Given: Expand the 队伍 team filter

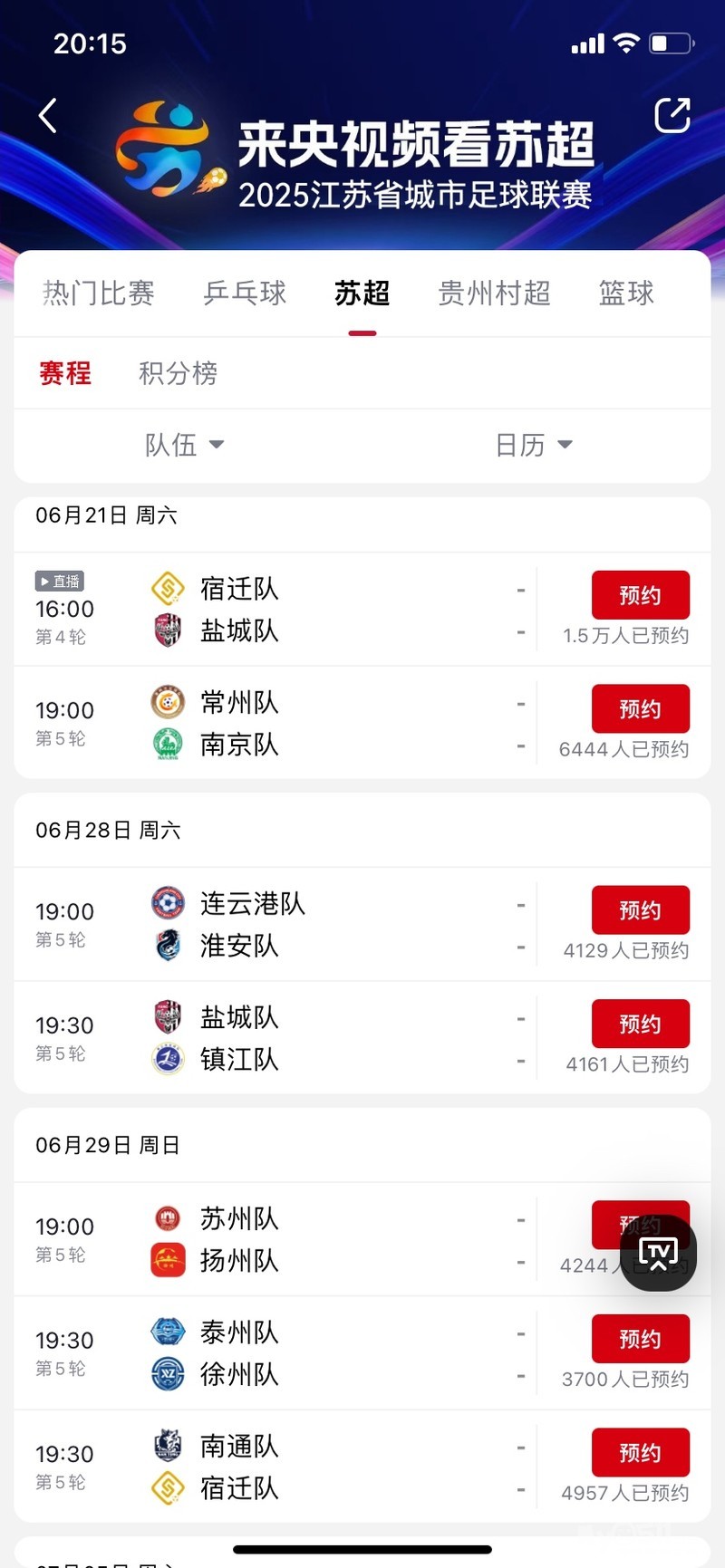Looking at the screenshot, I should coord(184,445).
